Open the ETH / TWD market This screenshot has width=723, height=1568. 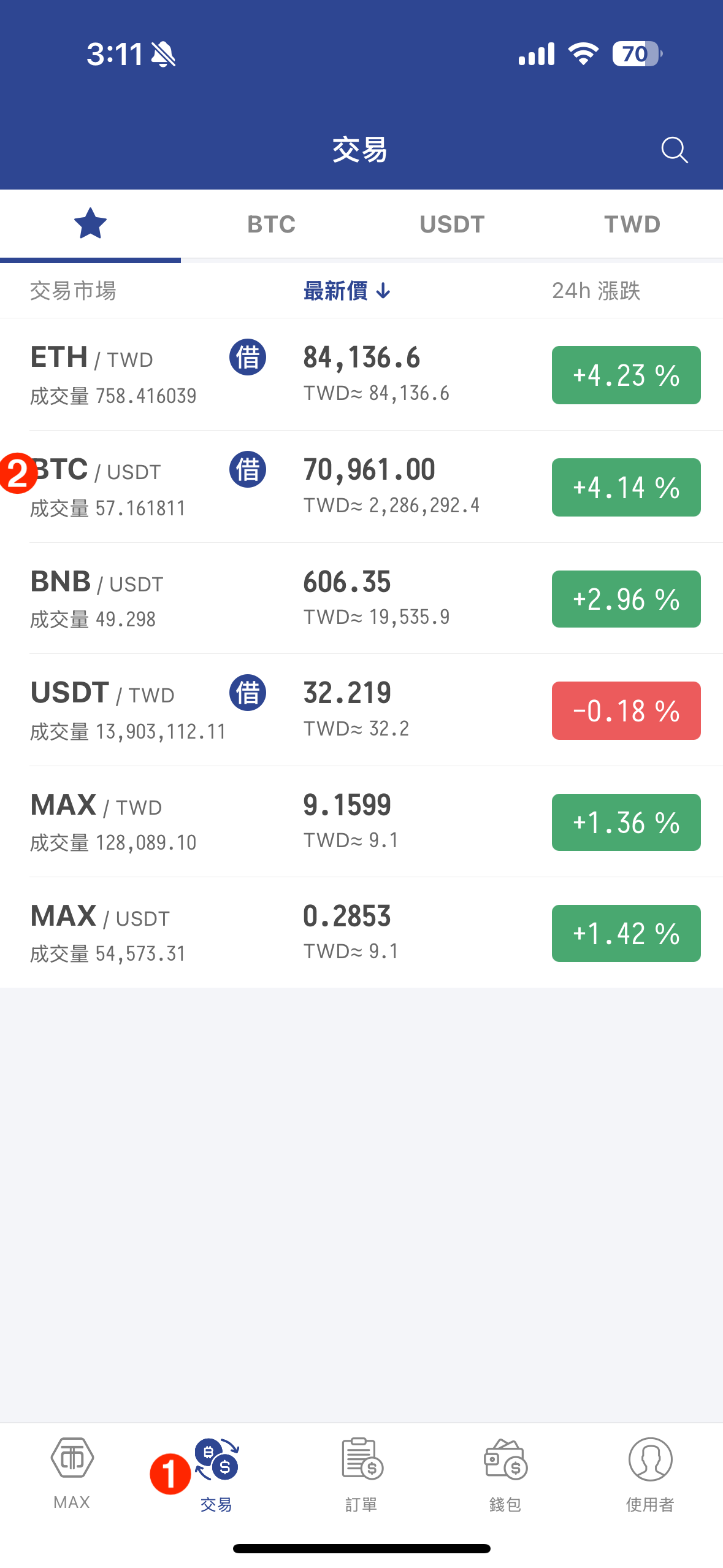[x=361, y=374]
